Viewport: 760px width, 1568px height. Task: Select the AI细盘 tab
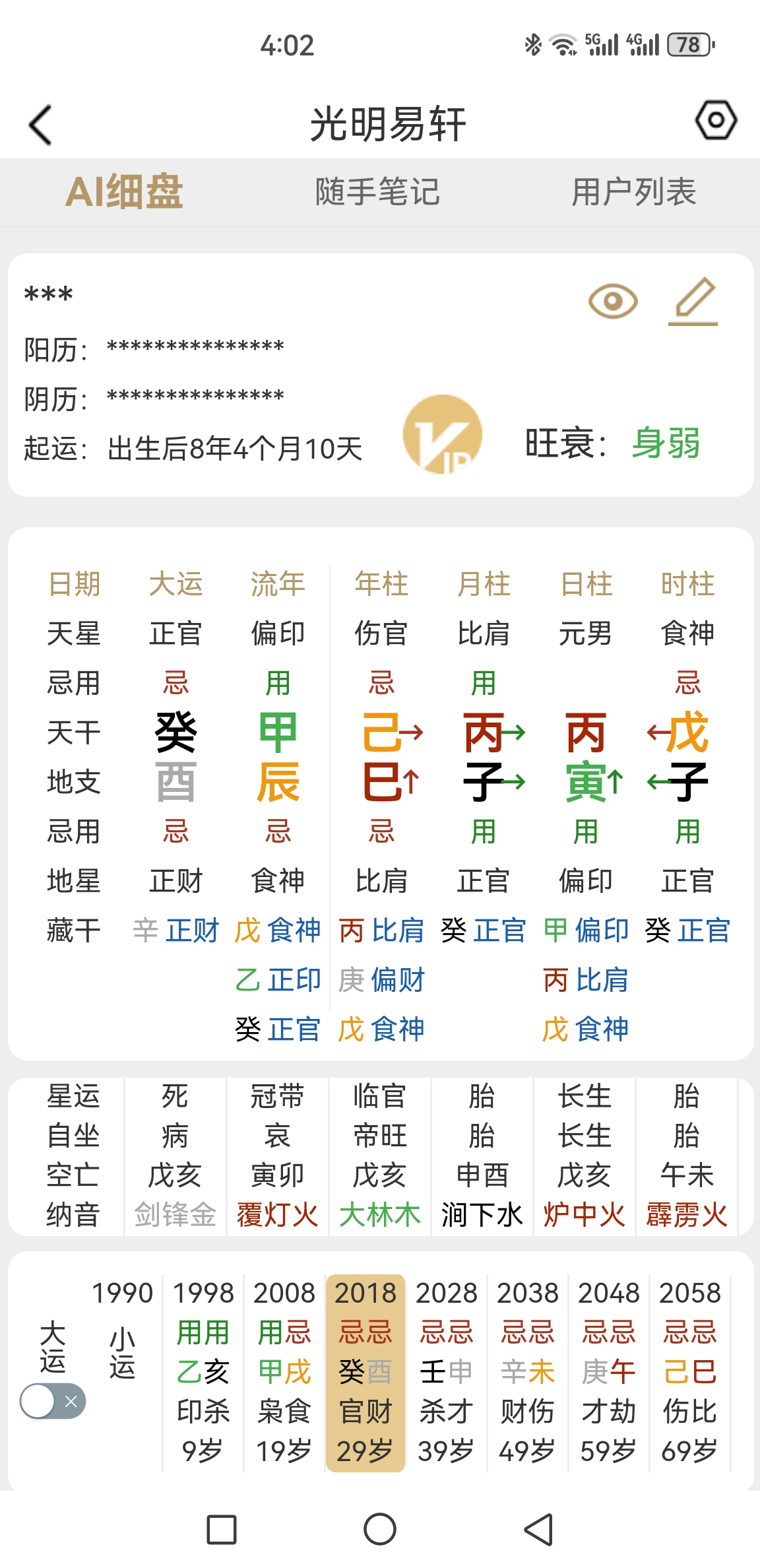click(124, 192)
